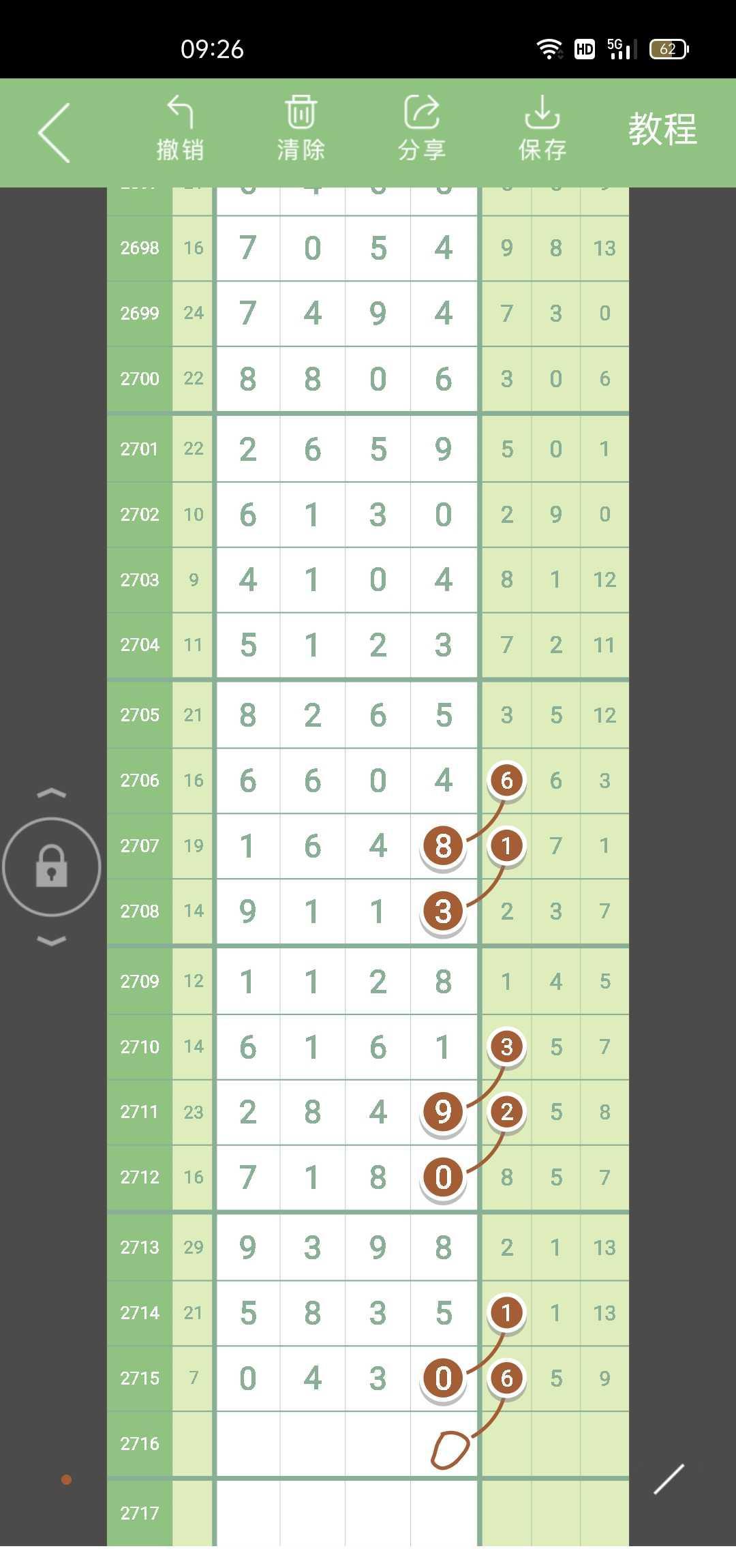Select the line drawing tool at bottom right
The height and width of the screenshot is (1568, 736).
[669, 1479]
